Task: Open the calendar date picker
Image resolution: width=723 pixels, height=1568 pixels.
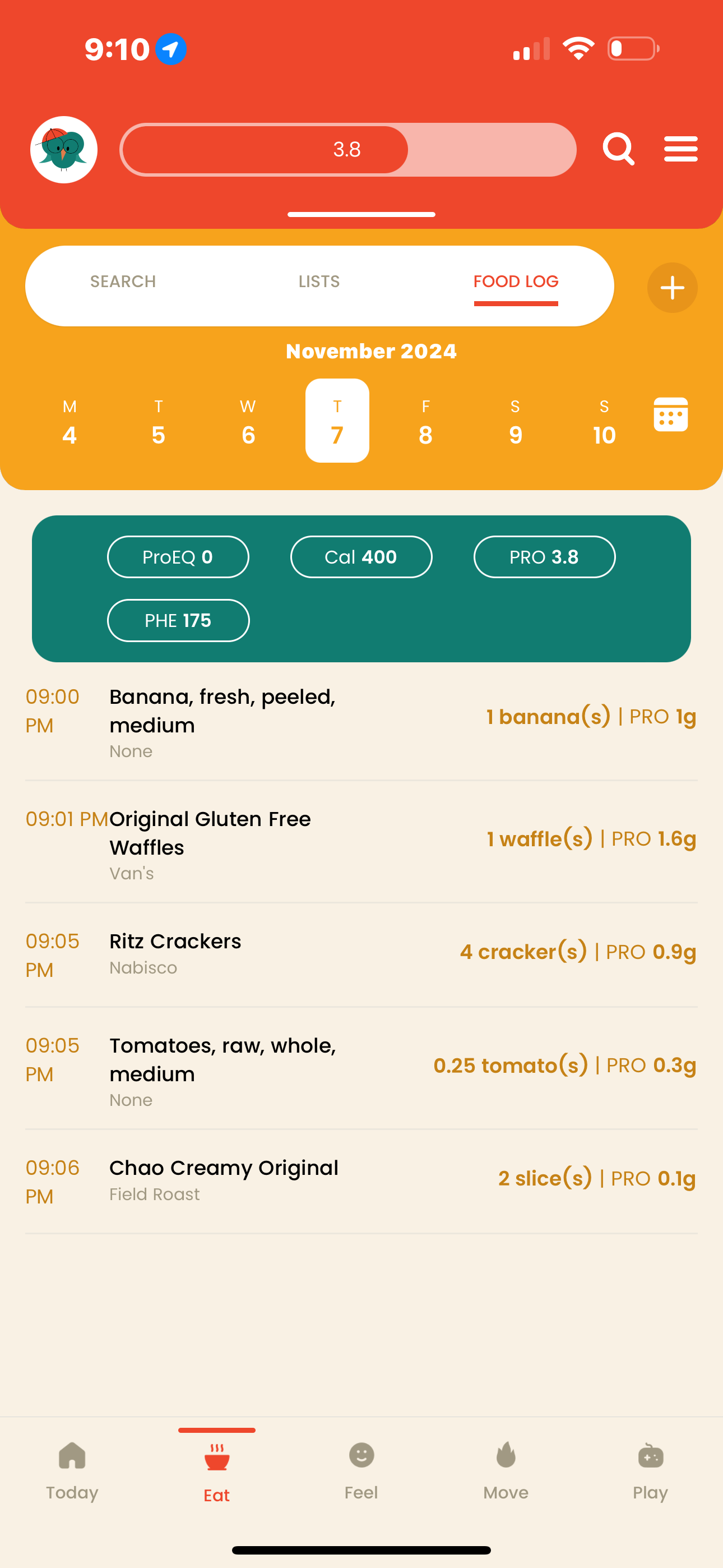Action: pyautogui.click(x=670, y=415)
